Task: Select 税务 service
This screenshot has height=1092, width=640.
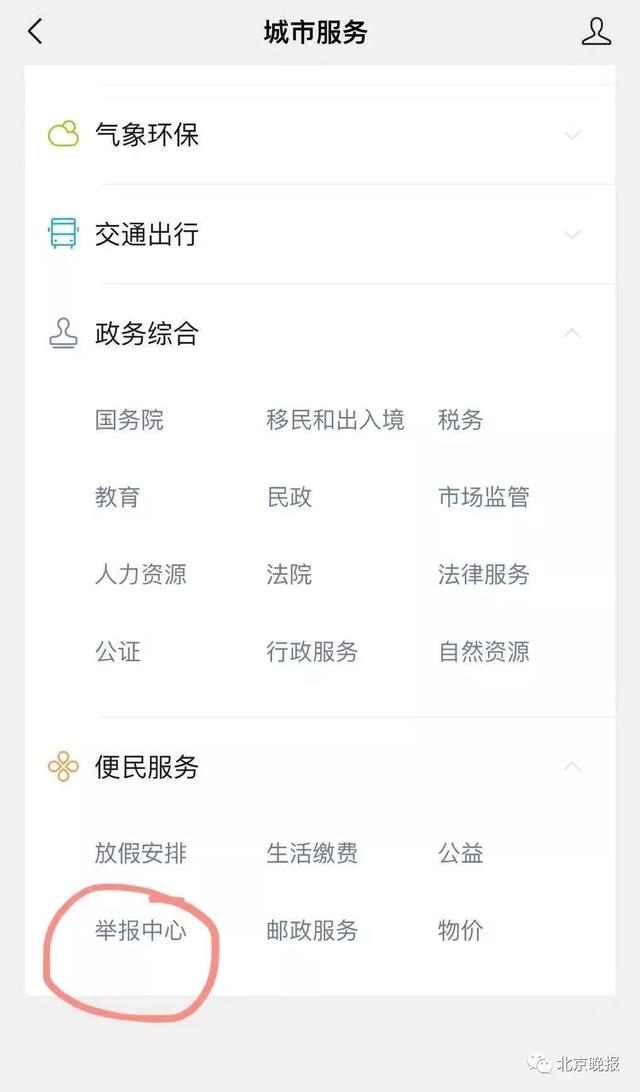Action: click(460, 420)
